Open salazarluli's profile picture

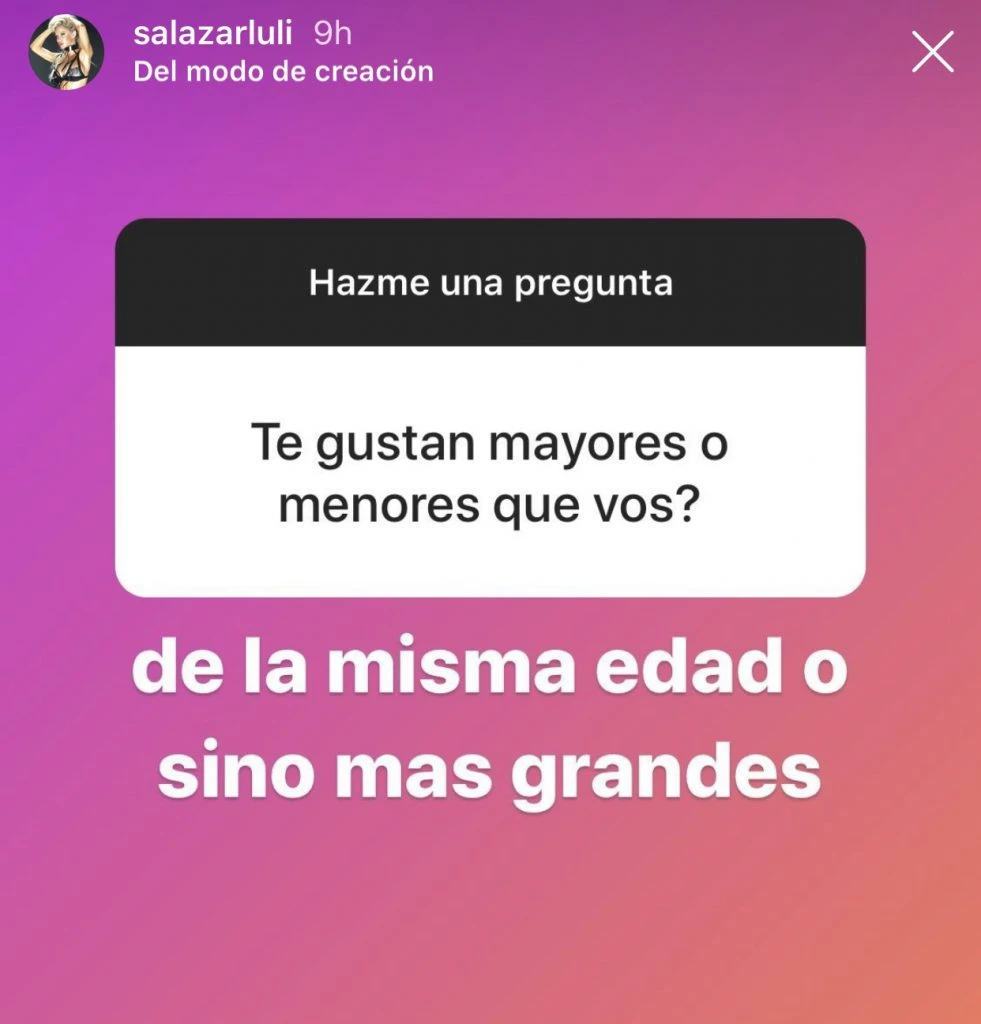coord(66,52)
